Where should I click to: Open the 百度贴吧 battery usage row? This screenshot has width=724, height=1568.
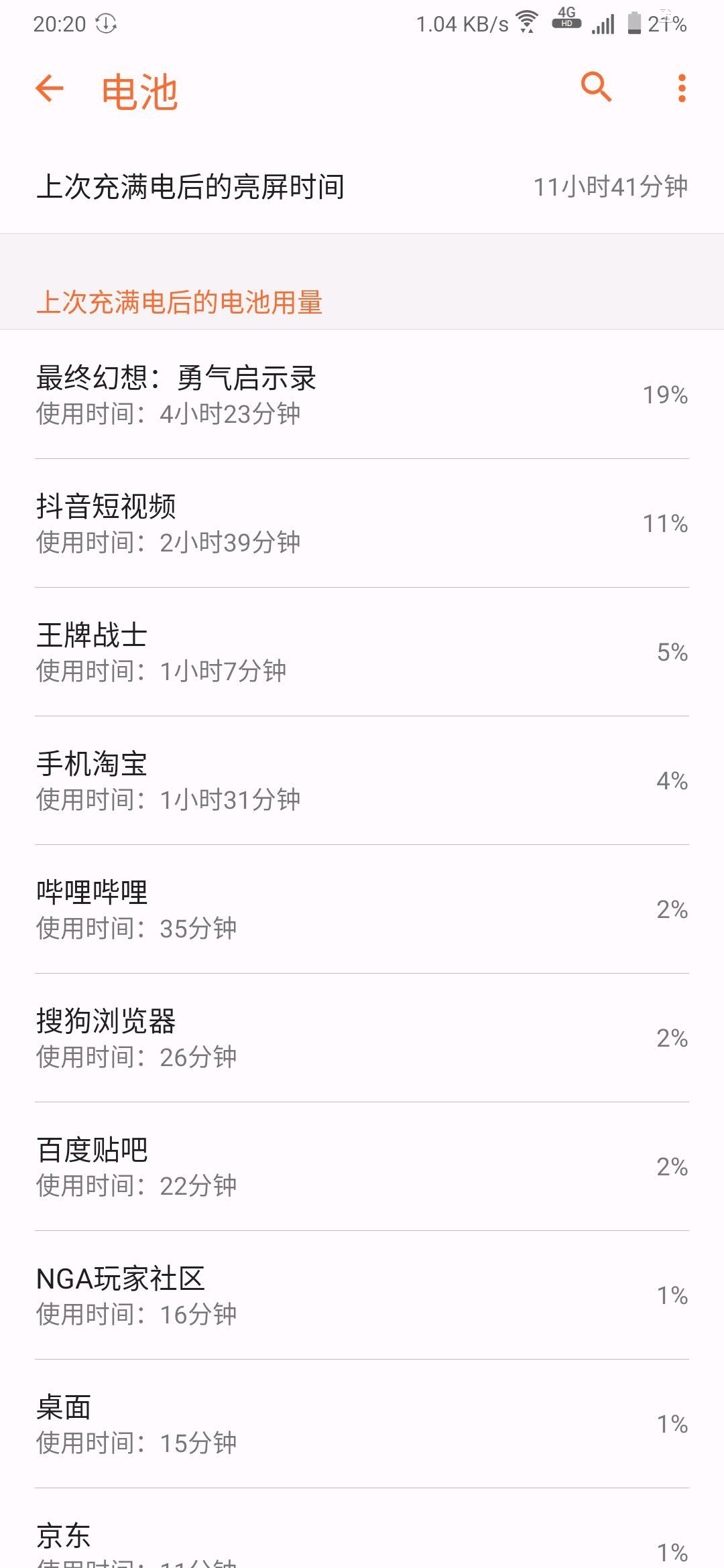[362, 1167]
